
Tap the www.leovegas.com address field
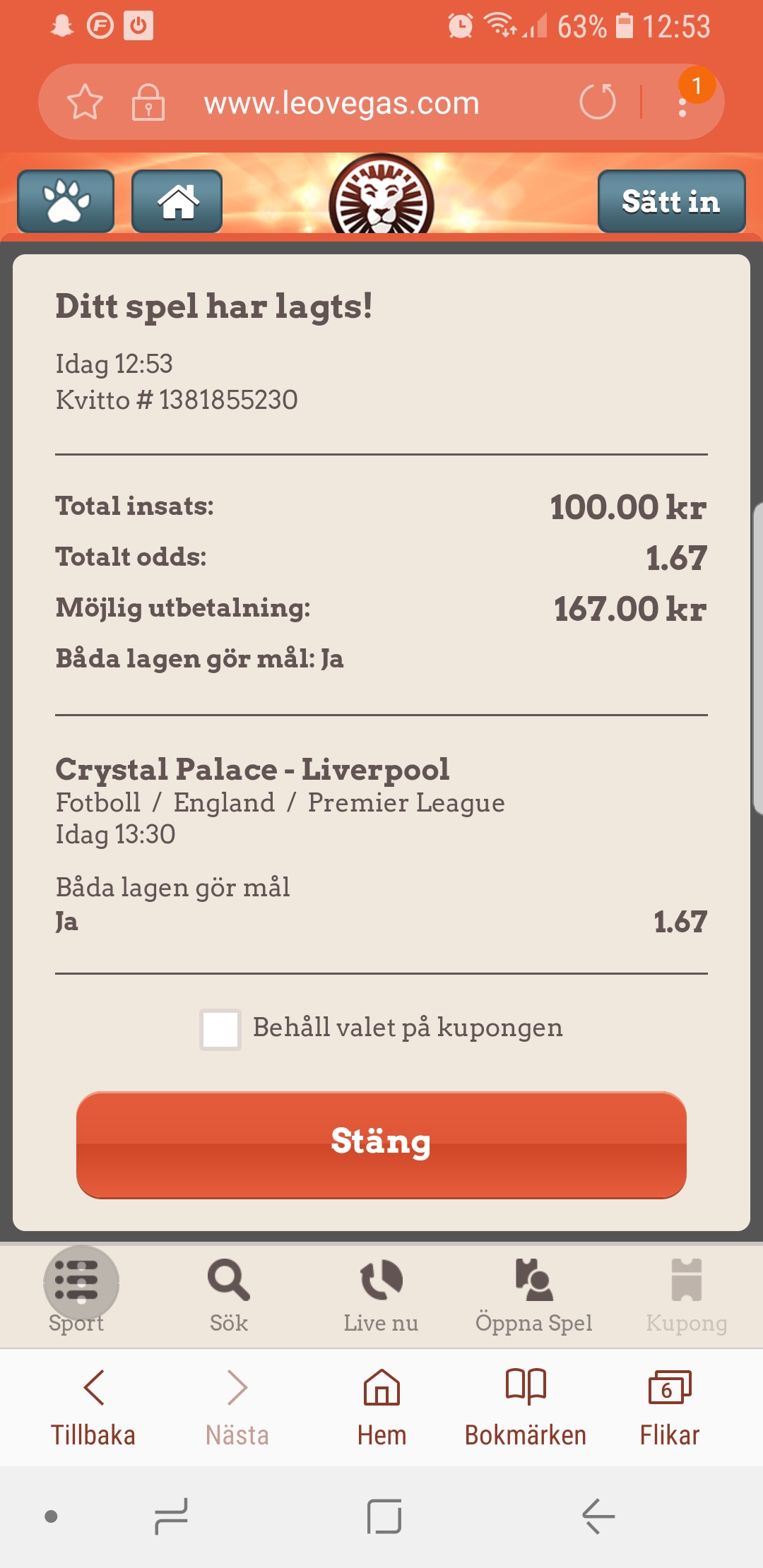click(341, 103)
